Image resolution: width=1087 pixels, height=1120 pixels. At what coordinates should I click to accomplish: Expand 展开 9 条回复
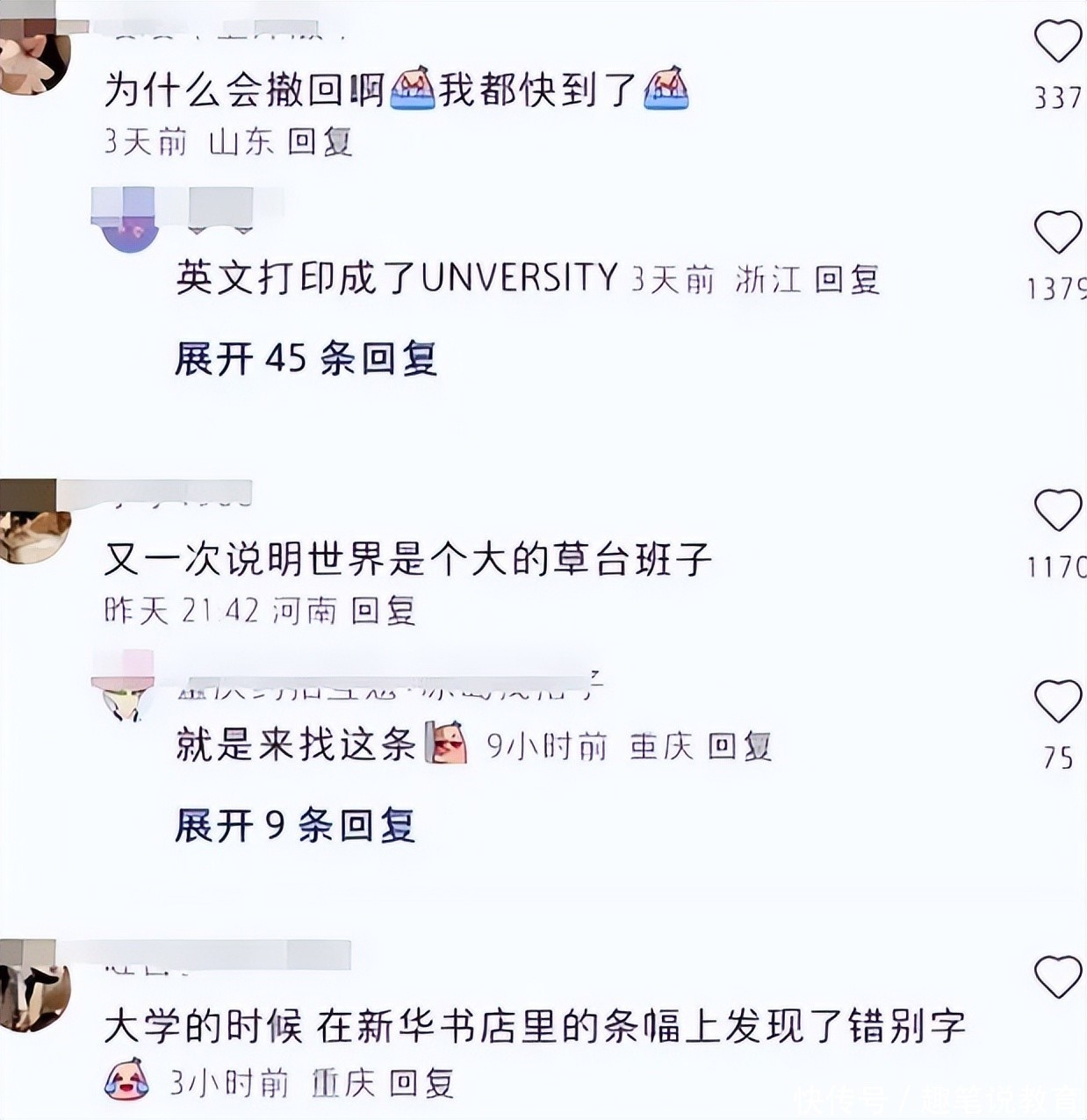click(x=294, y=825)
